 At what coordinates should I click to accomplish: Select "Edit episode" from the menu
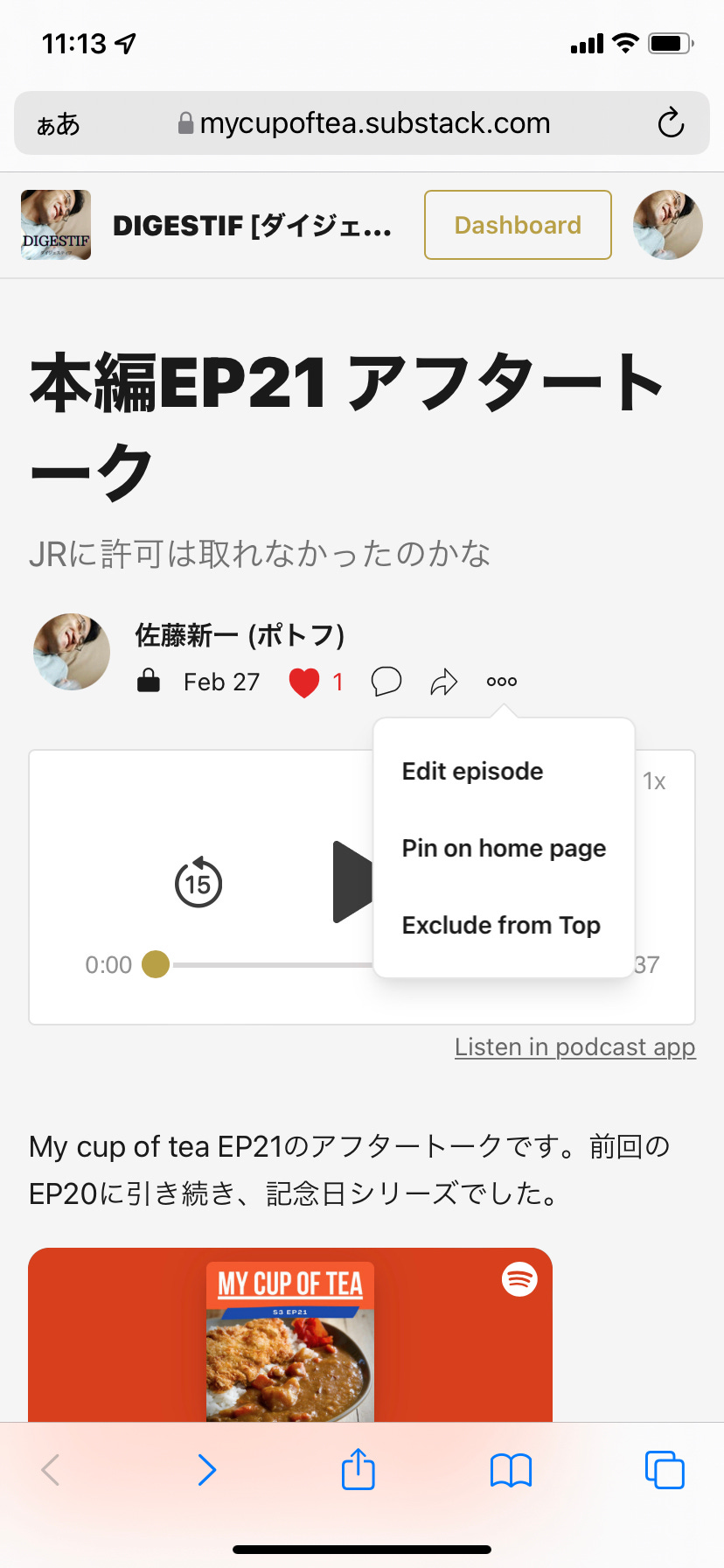tap(472, 771)
